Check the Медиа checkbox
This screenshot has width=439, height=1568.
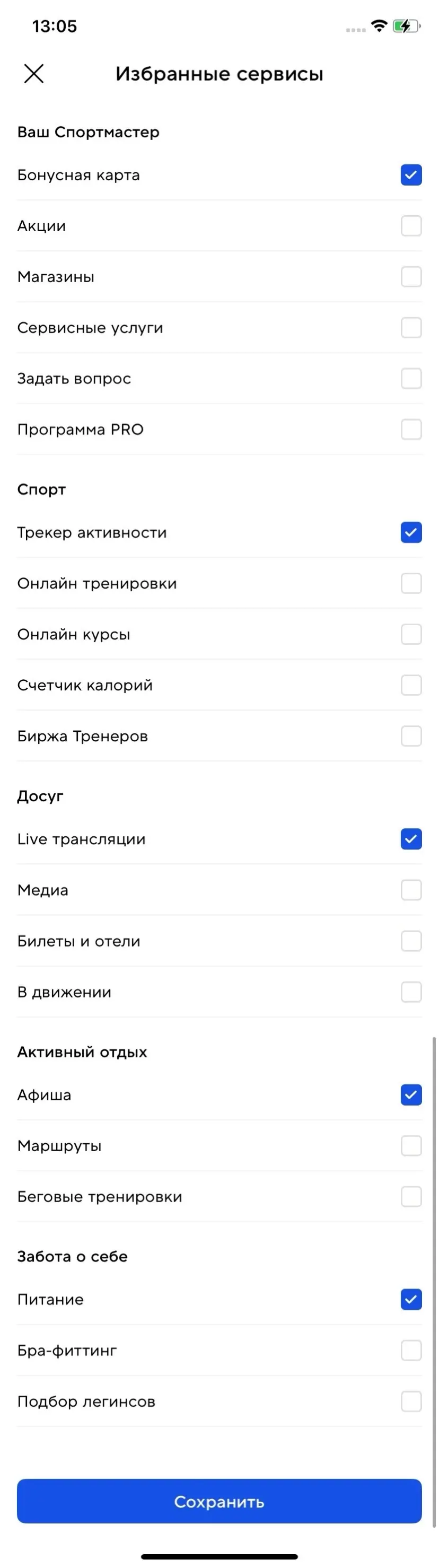411,890
